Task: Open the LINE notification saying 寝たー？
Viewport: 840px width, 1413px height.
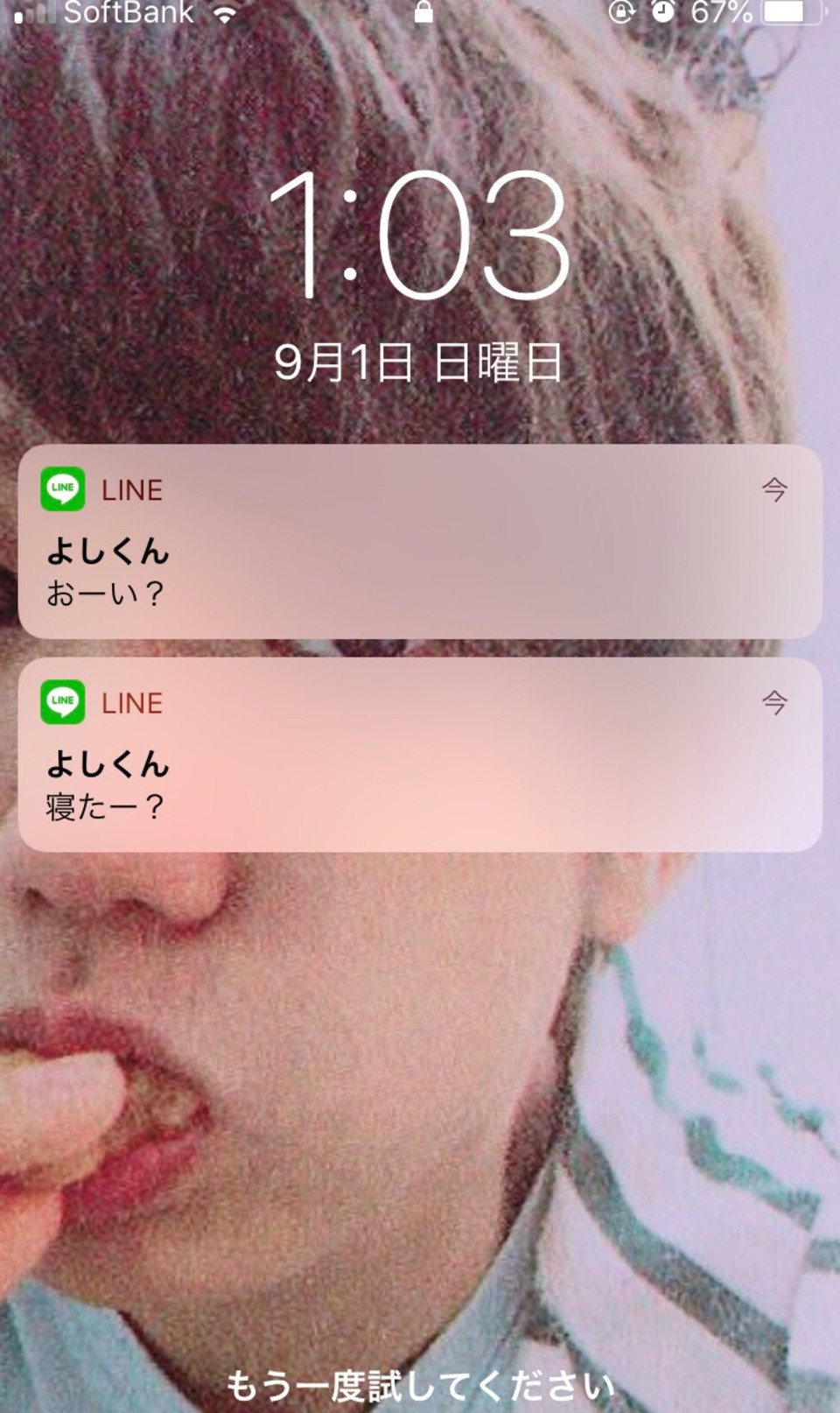Action: pos(420,755)
